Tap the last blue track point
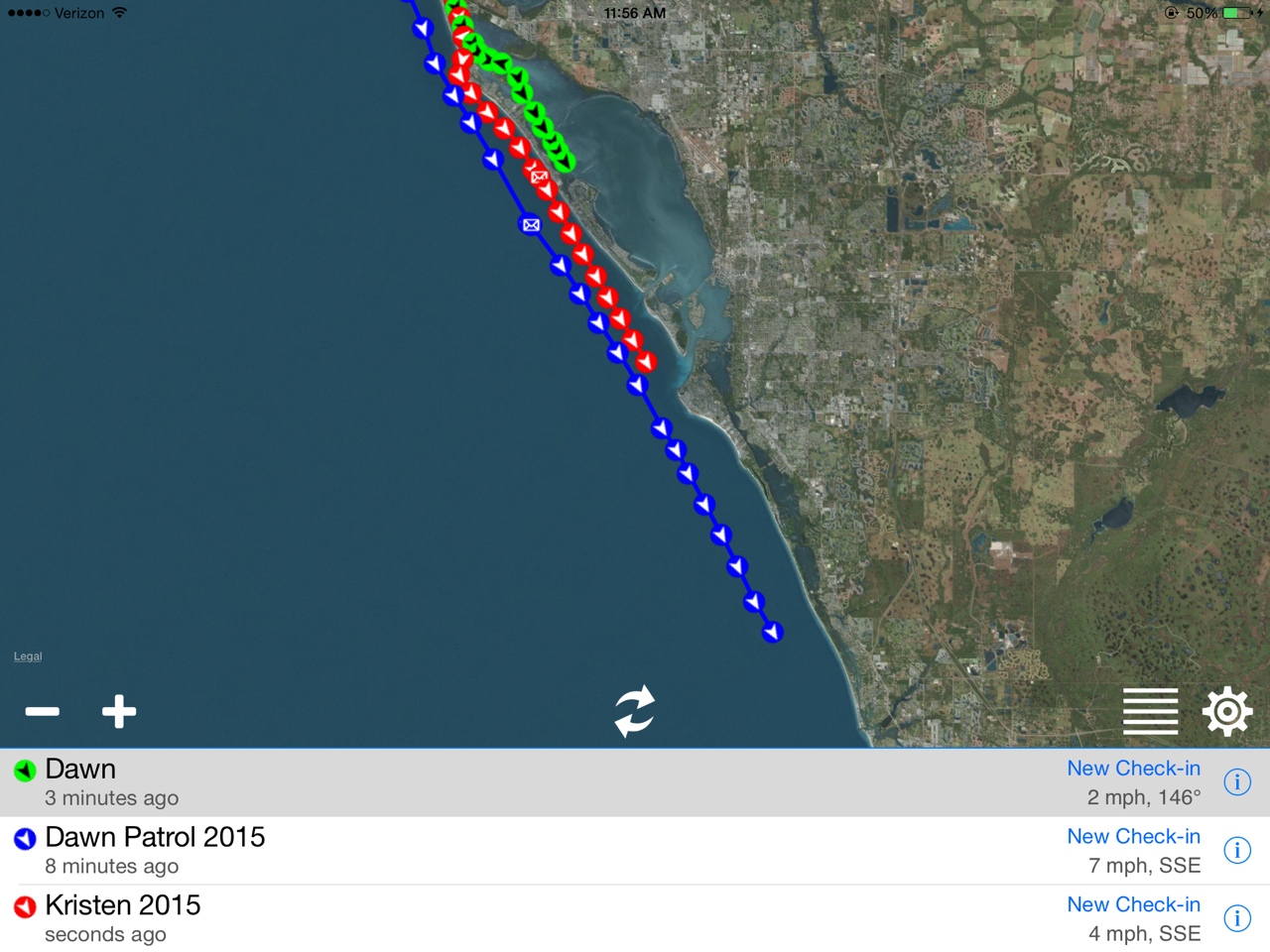The height and width of the screenshot is (952, 1270). click(x=773, y=632)
